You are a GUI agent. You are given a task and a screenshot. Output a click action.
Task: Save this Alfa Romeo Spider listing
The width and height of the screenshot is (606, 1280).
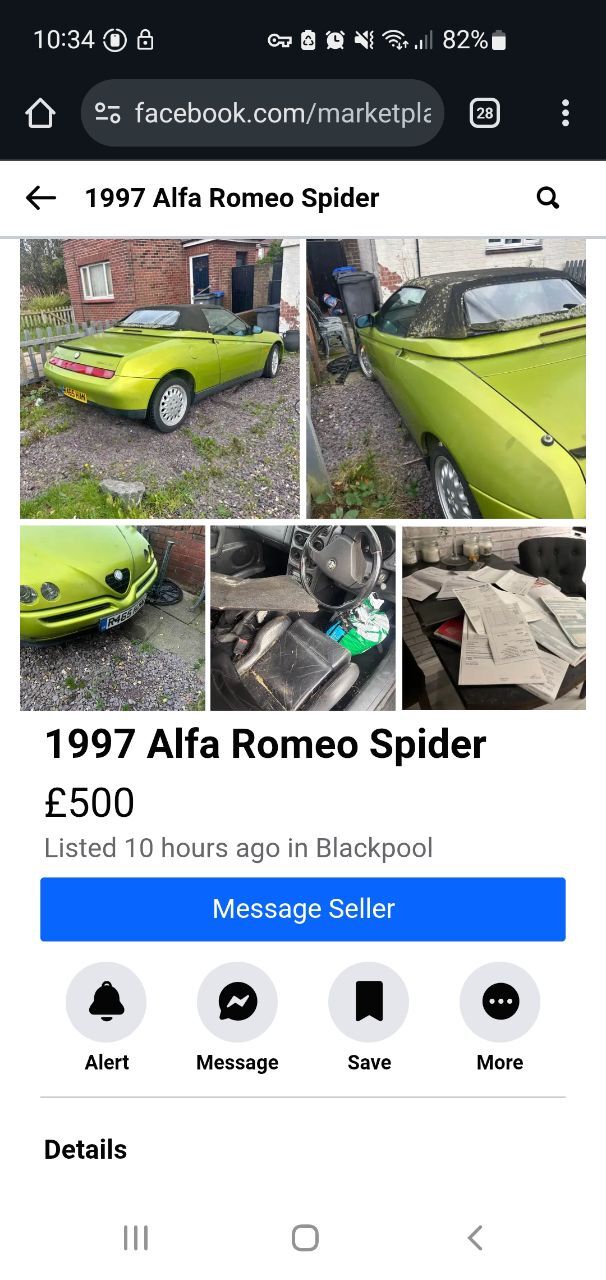[369, 1002]
